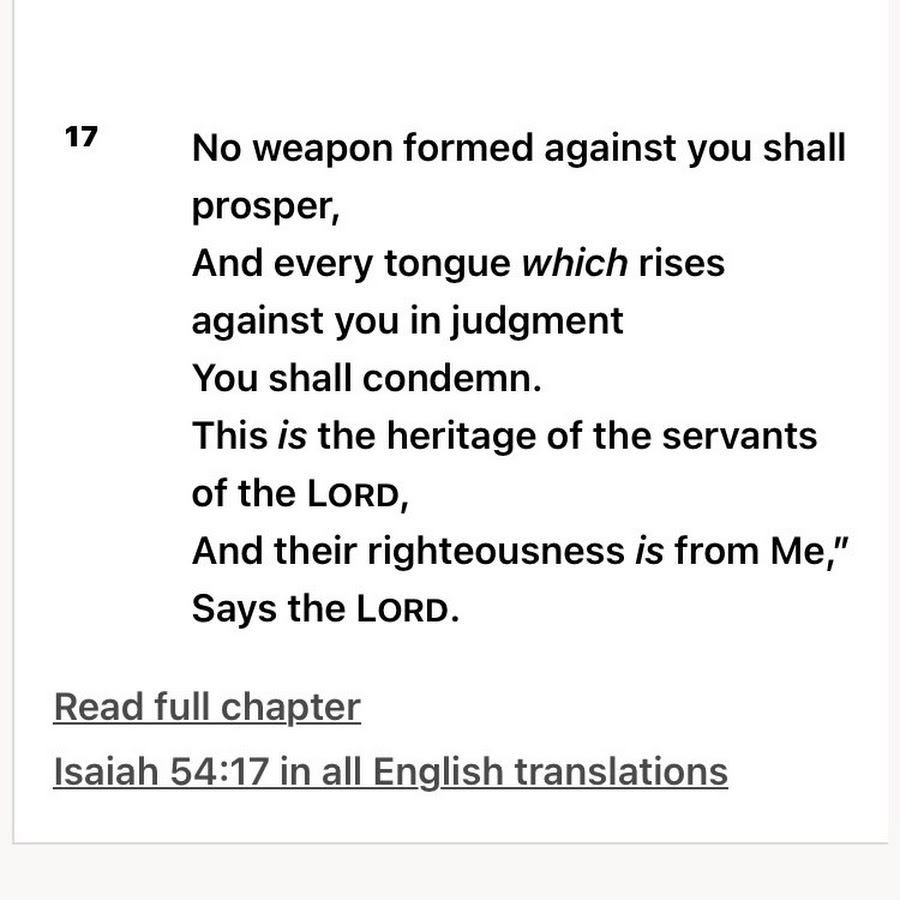
Task: Open the Read full chapter link
Action: (x=207, y=707)
